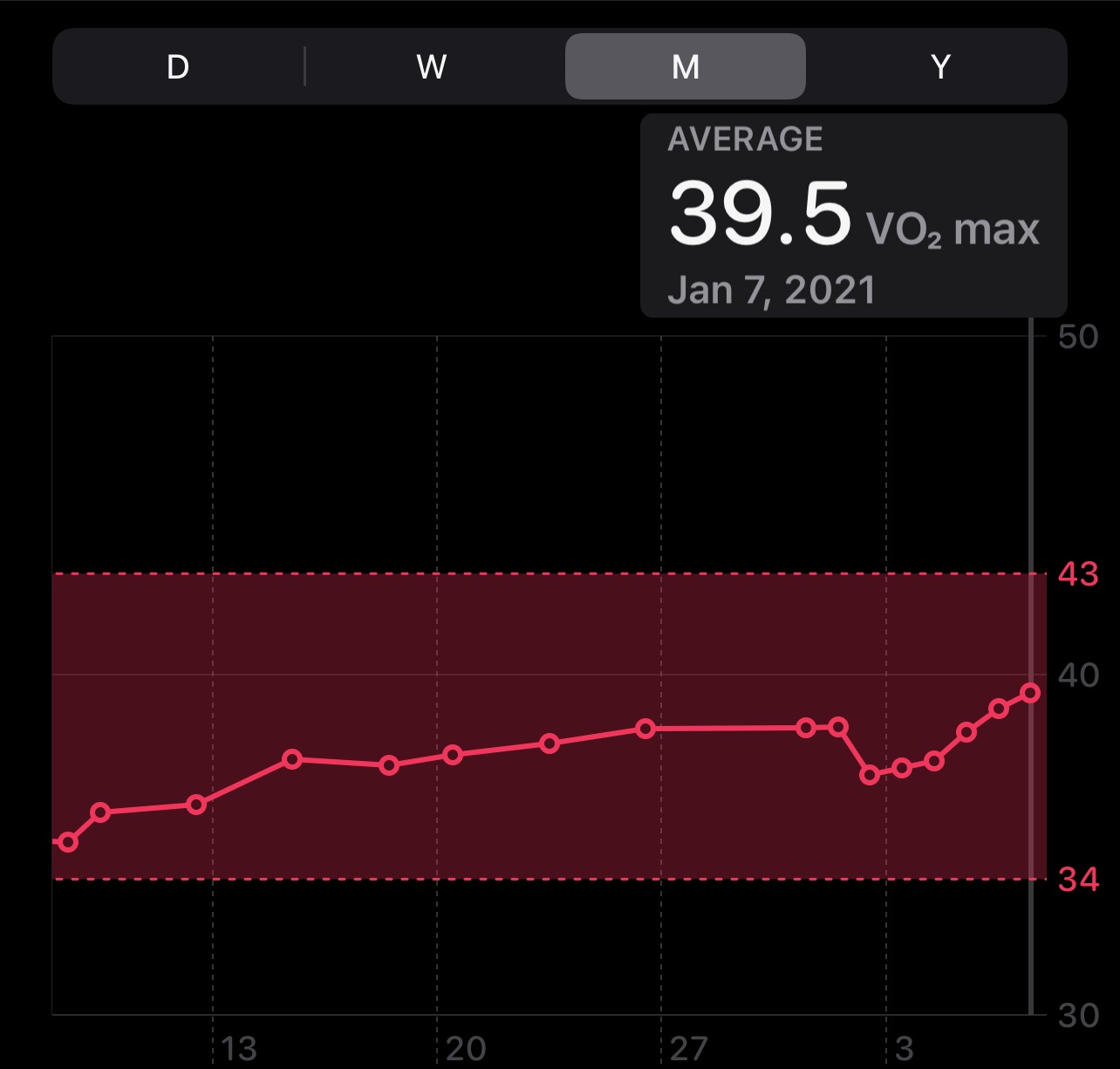Select the lowest dip point before the 3 gridline

pos(870,775)
